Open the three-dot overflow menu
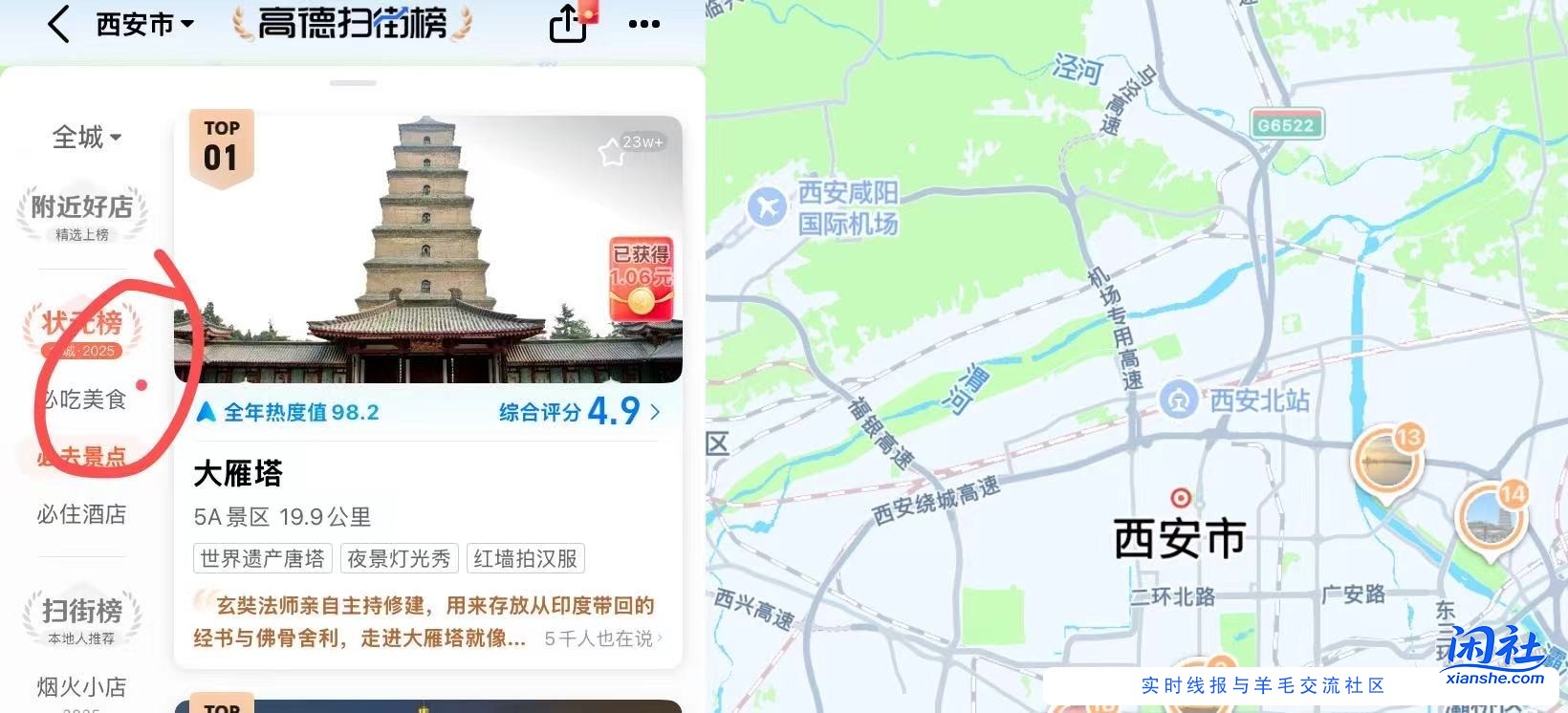The width and height of the screenshot is (1568, 713). click(643, 25)
